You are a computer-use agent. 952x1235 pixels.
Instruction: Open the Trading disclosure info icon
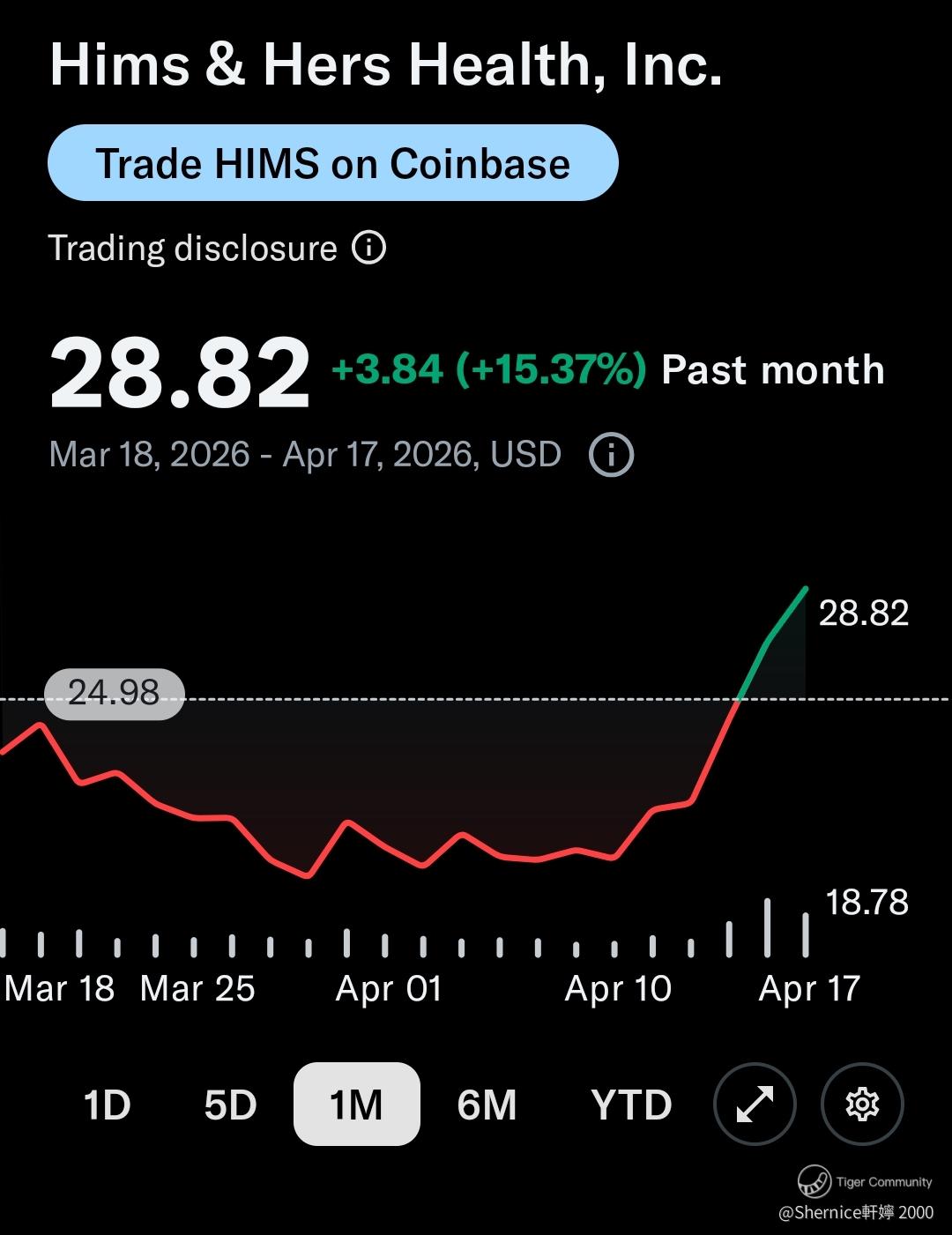(369, 248)
